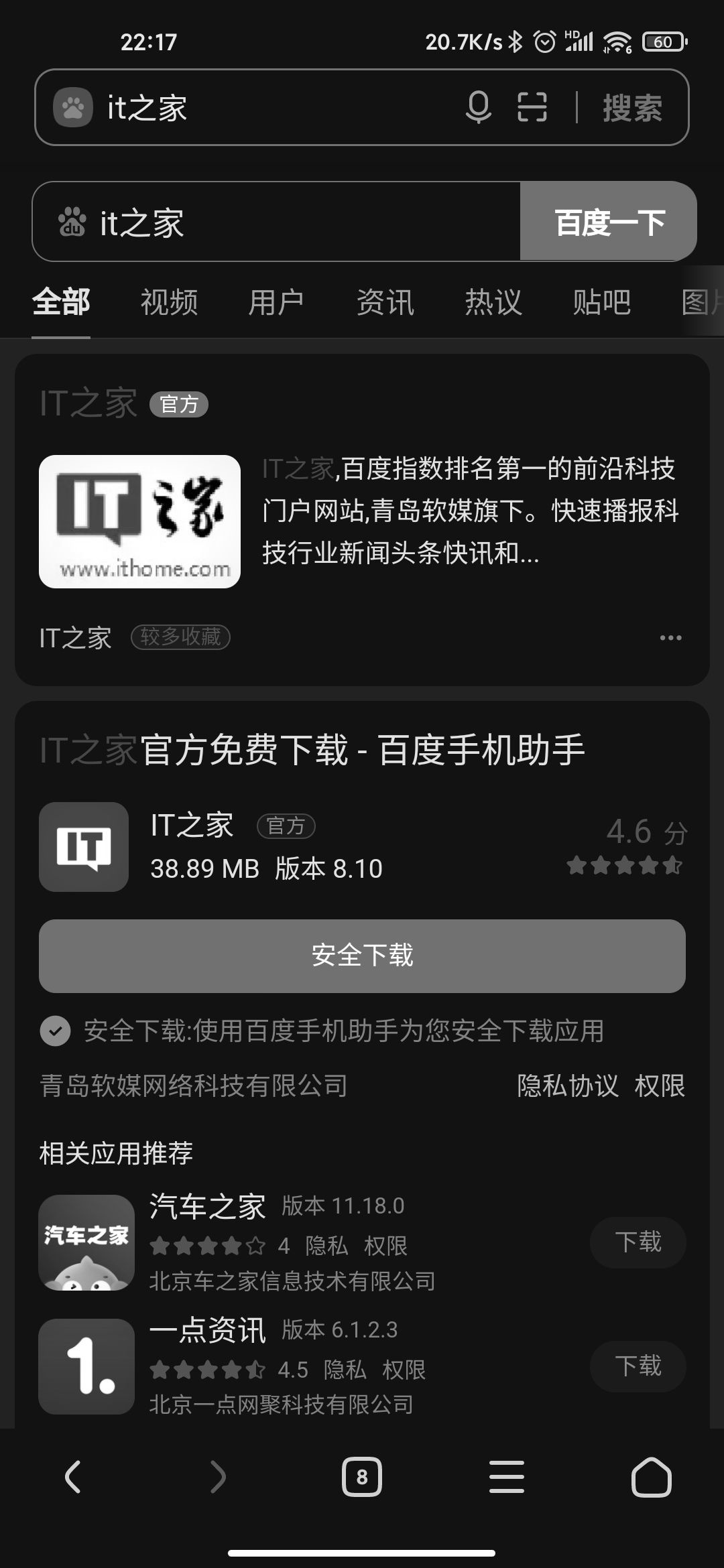This screenshot has height=1568, width=724.
Task: Open the scan code icon
Action: (532, 107)
